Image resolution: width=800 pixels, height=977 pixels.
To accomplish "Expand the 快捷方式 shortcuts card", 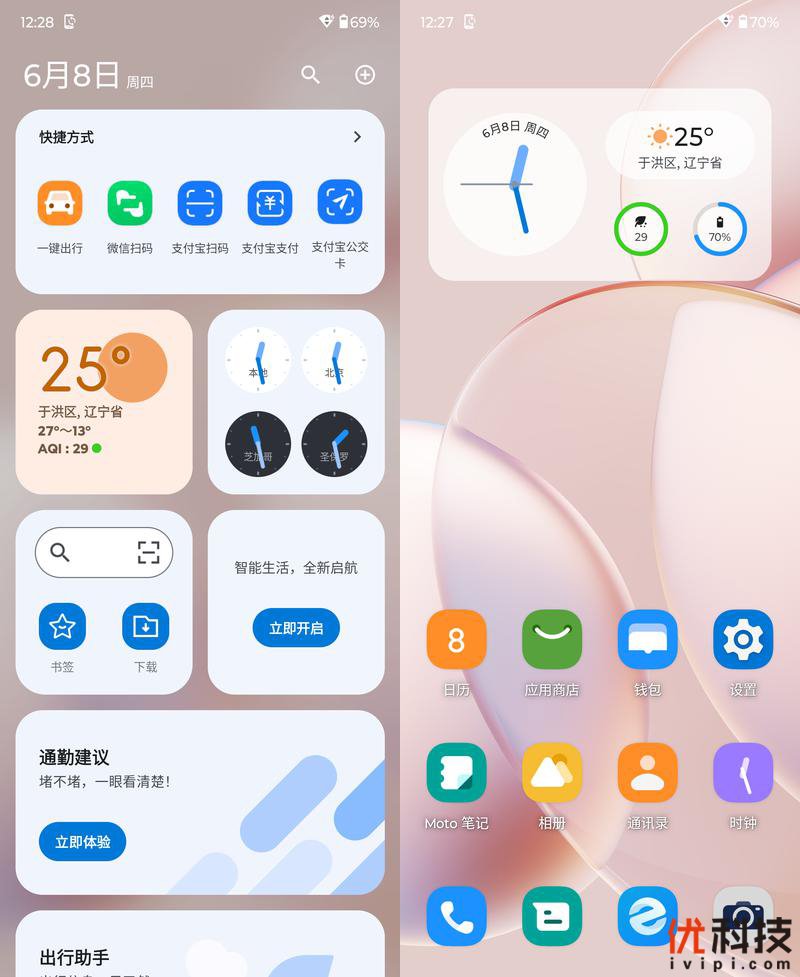I will click(x=357, y=137).
